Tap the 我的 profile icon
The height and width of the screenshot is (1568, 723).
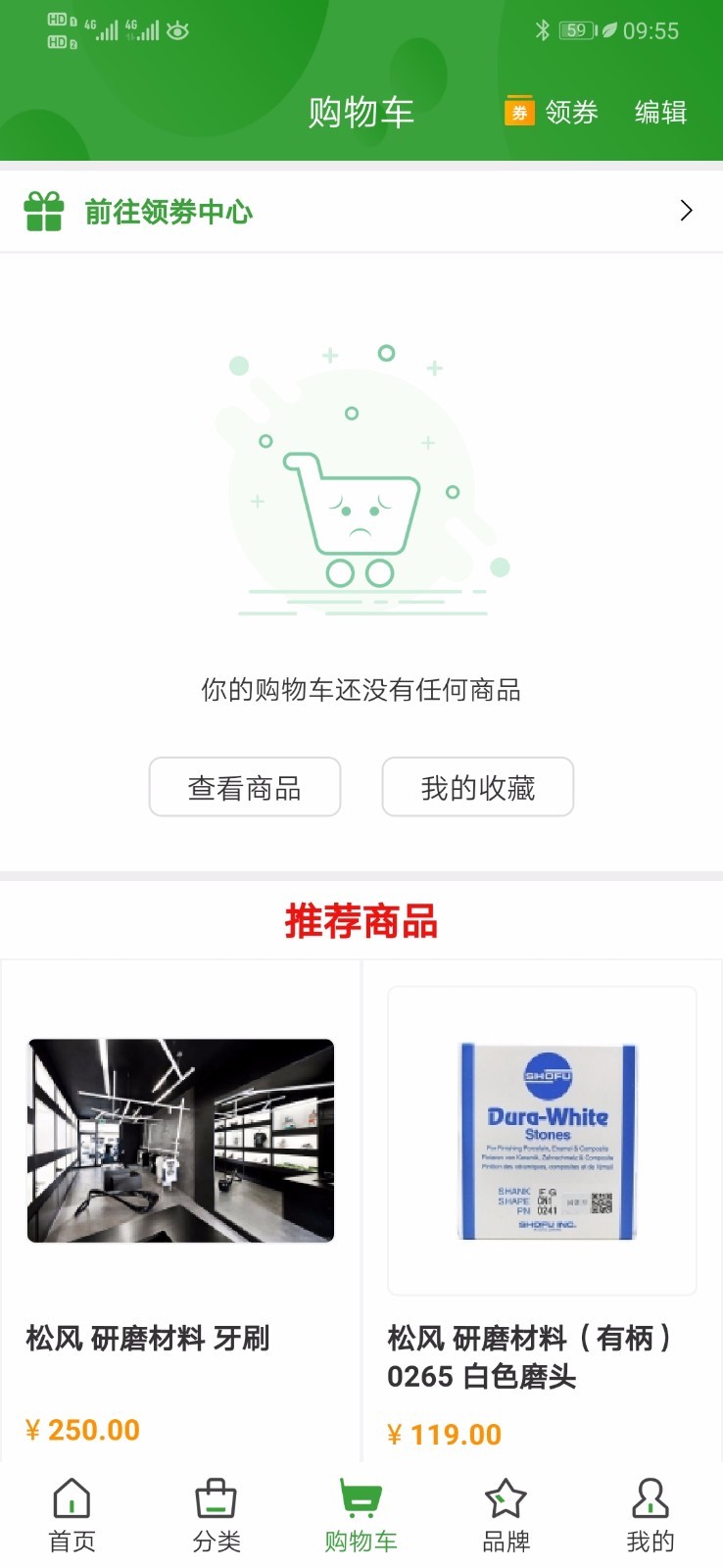[651, 1497]
